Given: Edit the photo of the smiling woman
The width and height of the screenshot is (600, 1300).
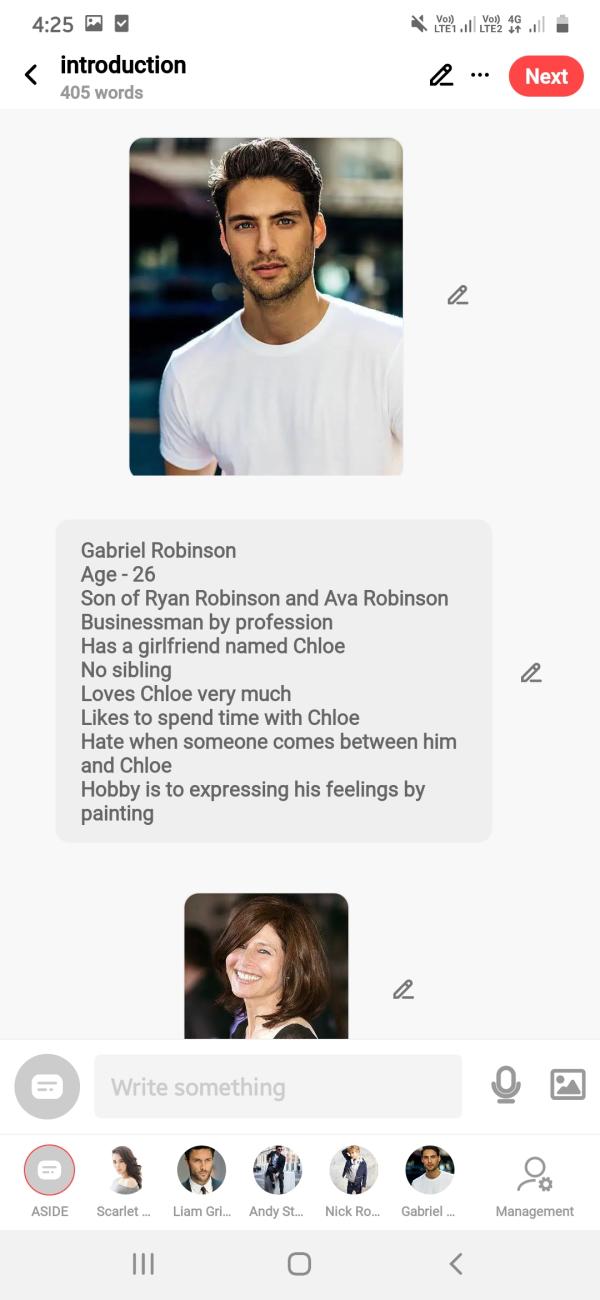Looking at the screenshot, I should pyautogui.click(x=403, y=990).
